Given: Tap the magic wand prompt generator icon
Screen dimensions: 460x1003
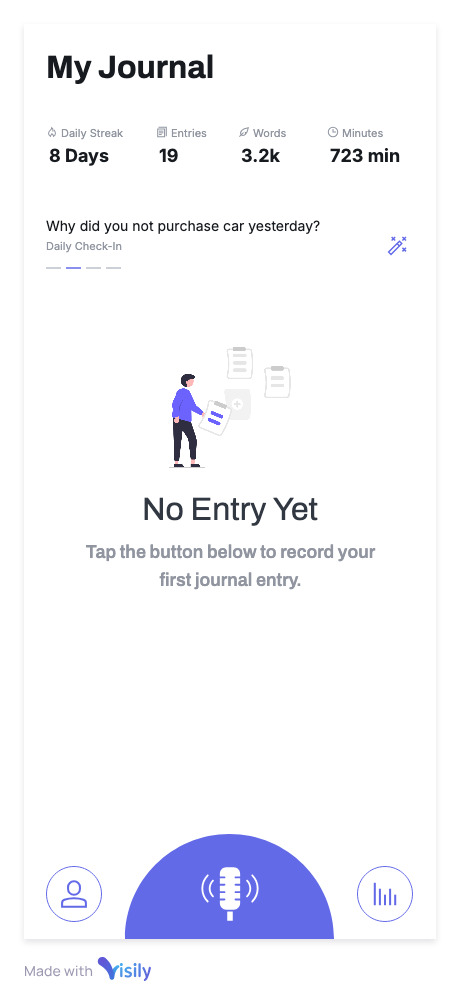Looking at the screenshot, I should (397, 246).
